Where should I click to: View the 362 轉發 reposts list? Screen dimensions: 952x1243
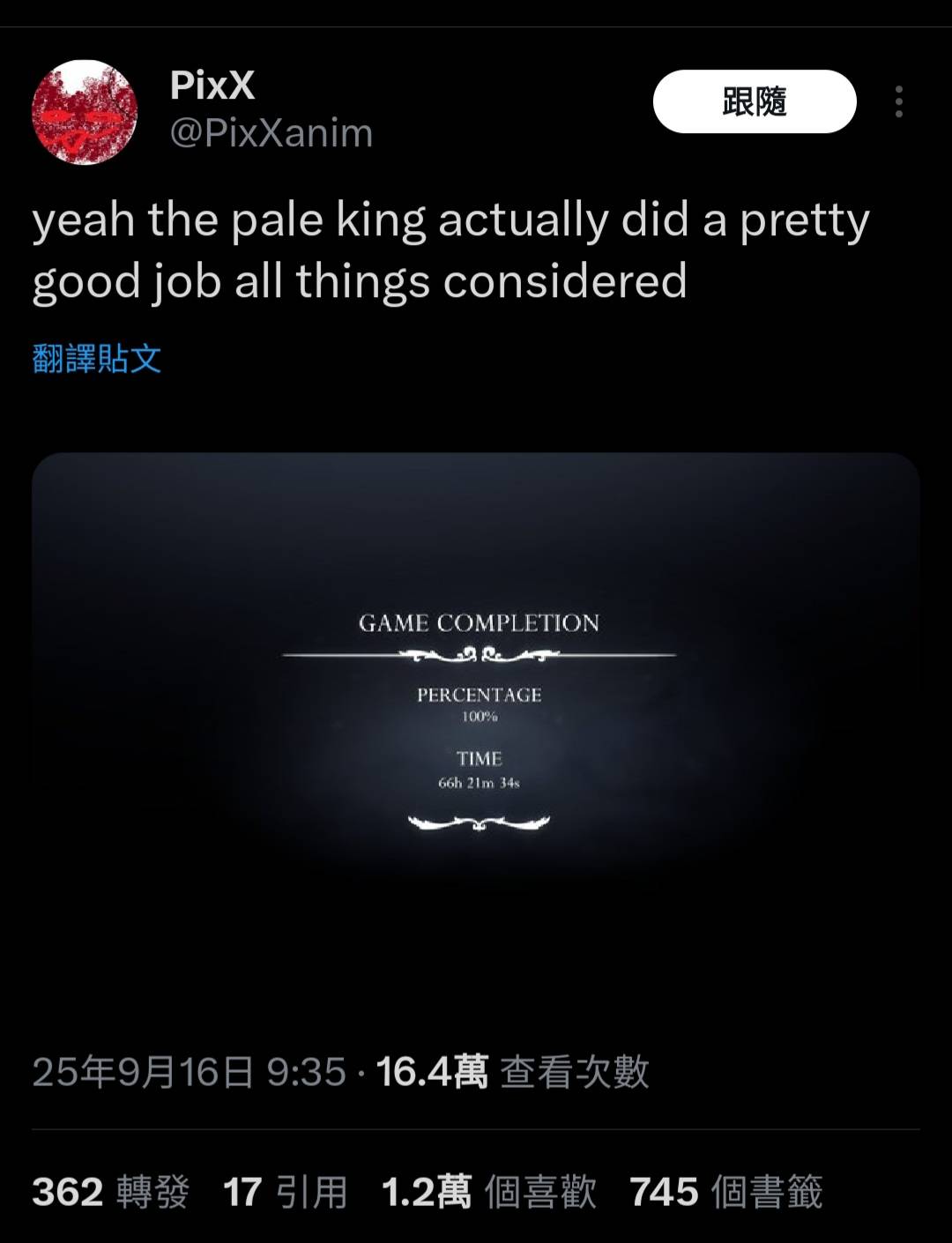point(111,1192)
